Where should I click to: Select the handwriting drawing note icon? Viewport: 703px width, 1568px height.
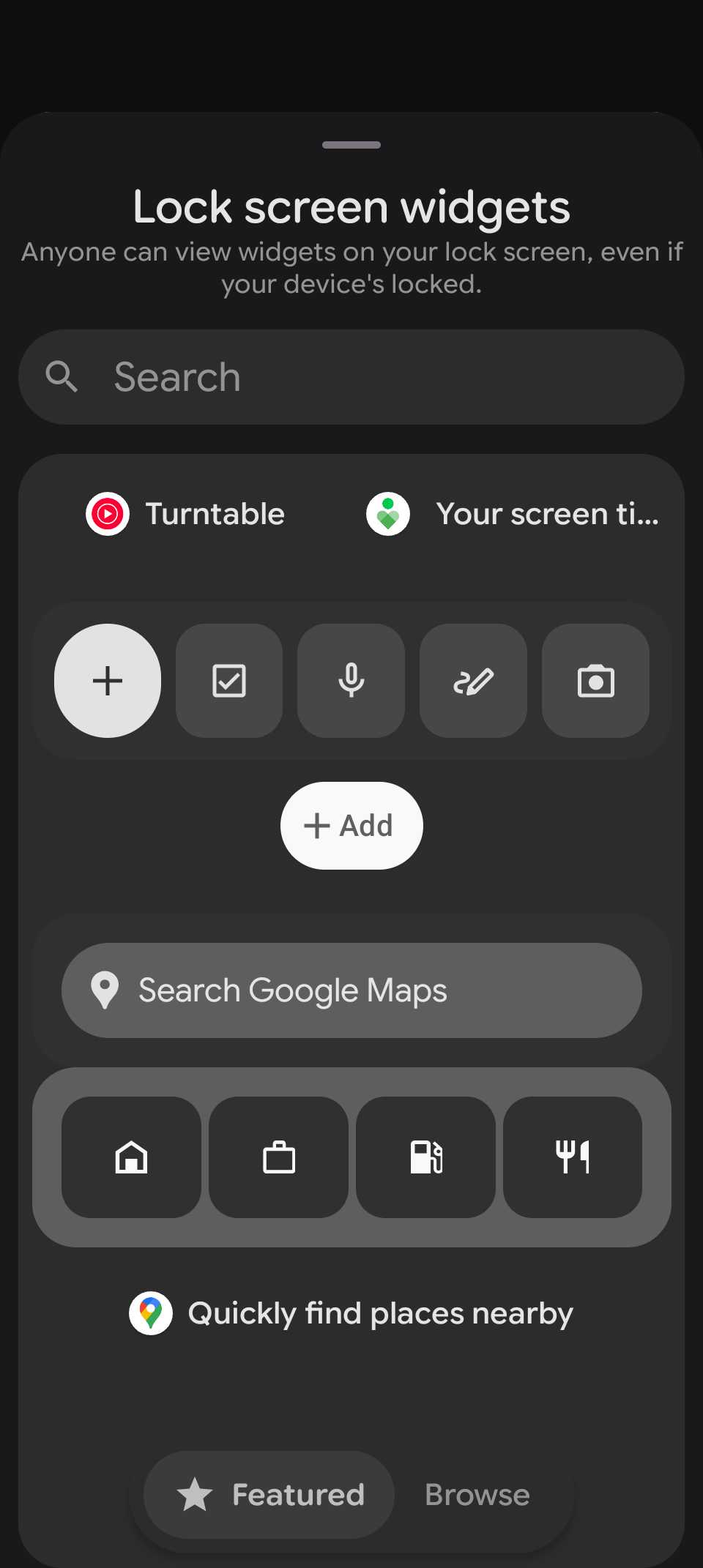(x=472, y=681)
